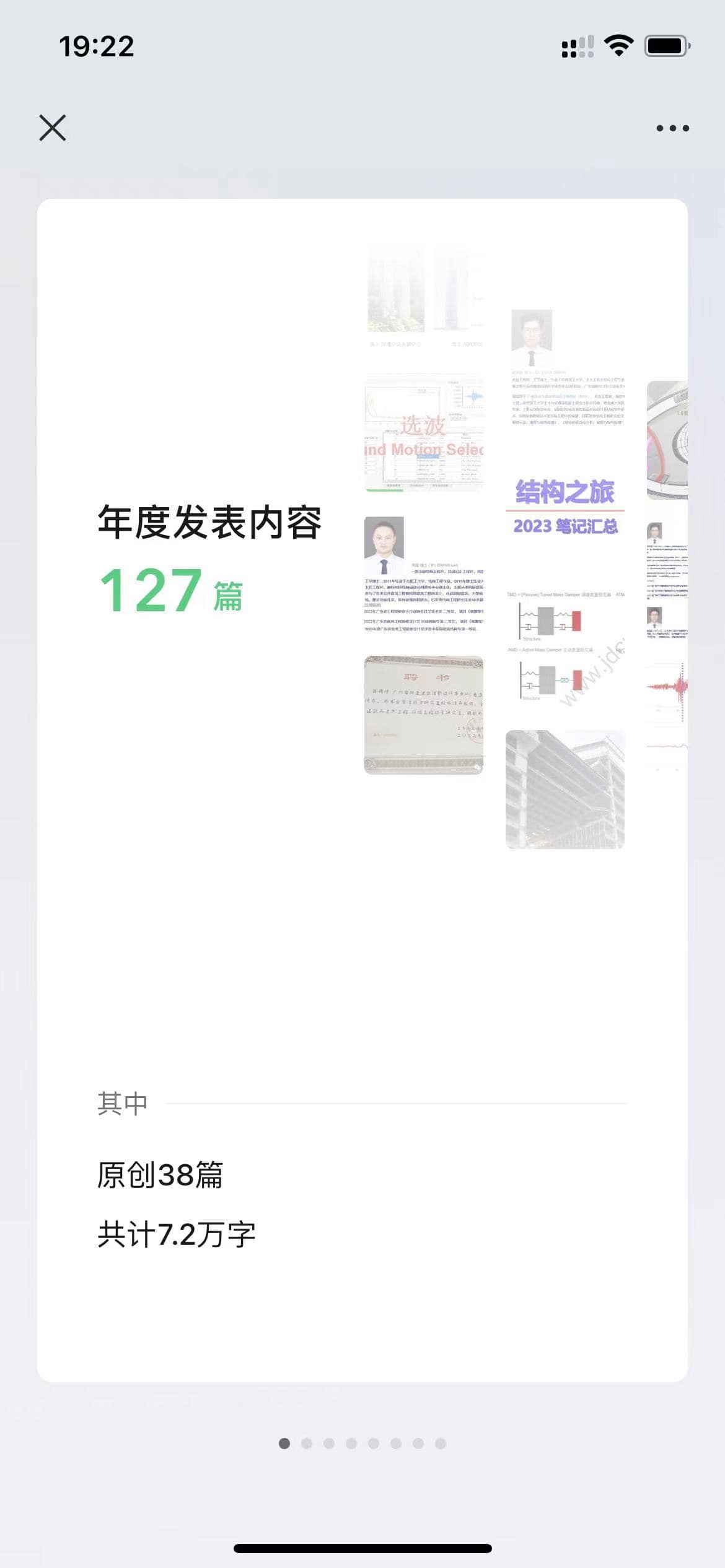Open the three-dot overflow menu
This screenshot has width=725, height=1568.
click(x=672, y=128)
